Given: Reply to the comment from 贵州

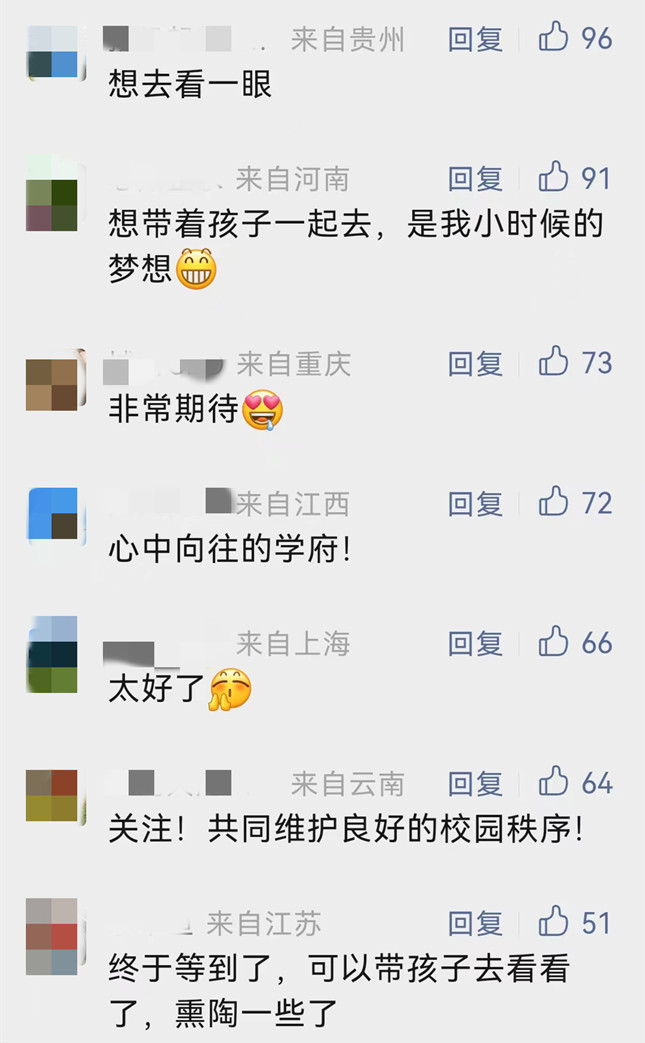Looking at the screenshot, I should (x=475, y=39).
